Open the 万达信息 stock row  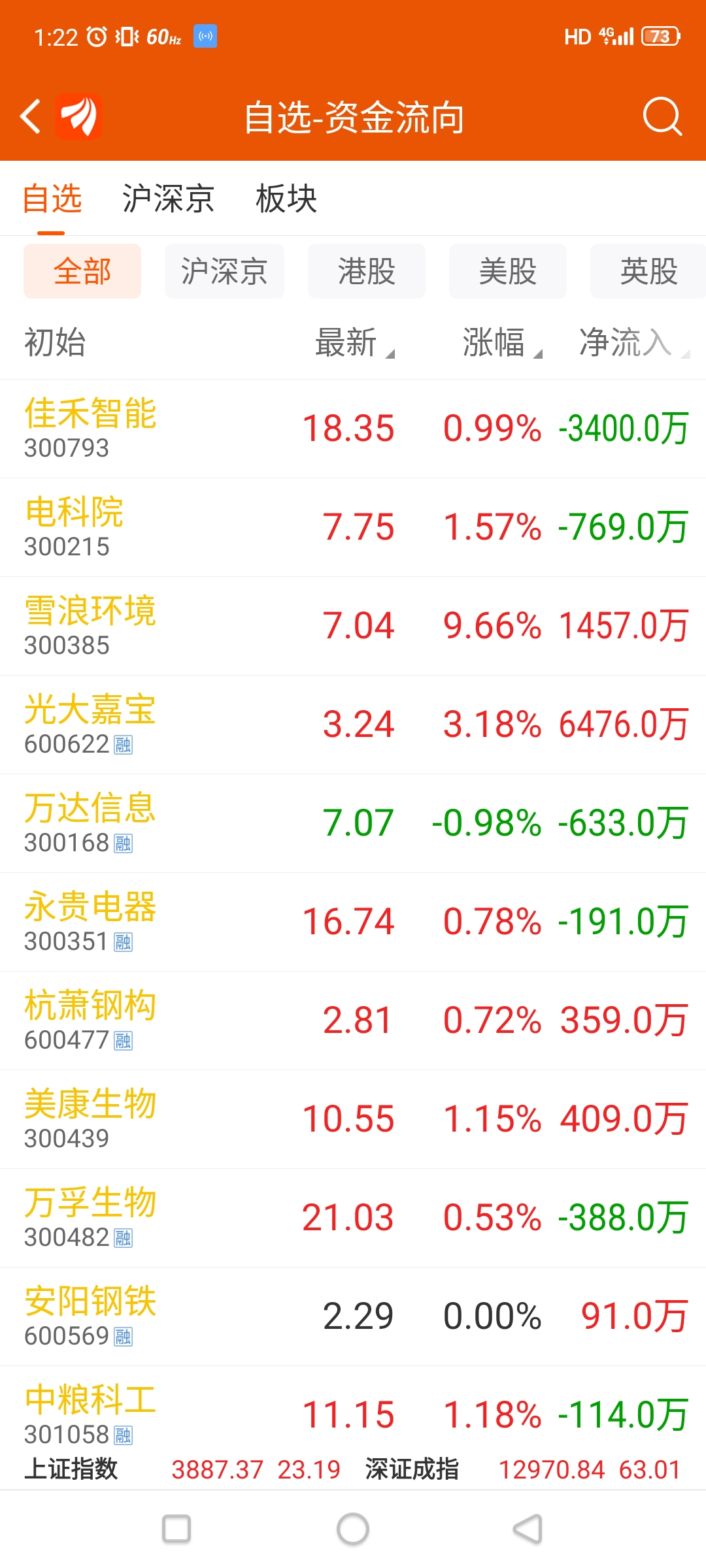tap(353, 823)
